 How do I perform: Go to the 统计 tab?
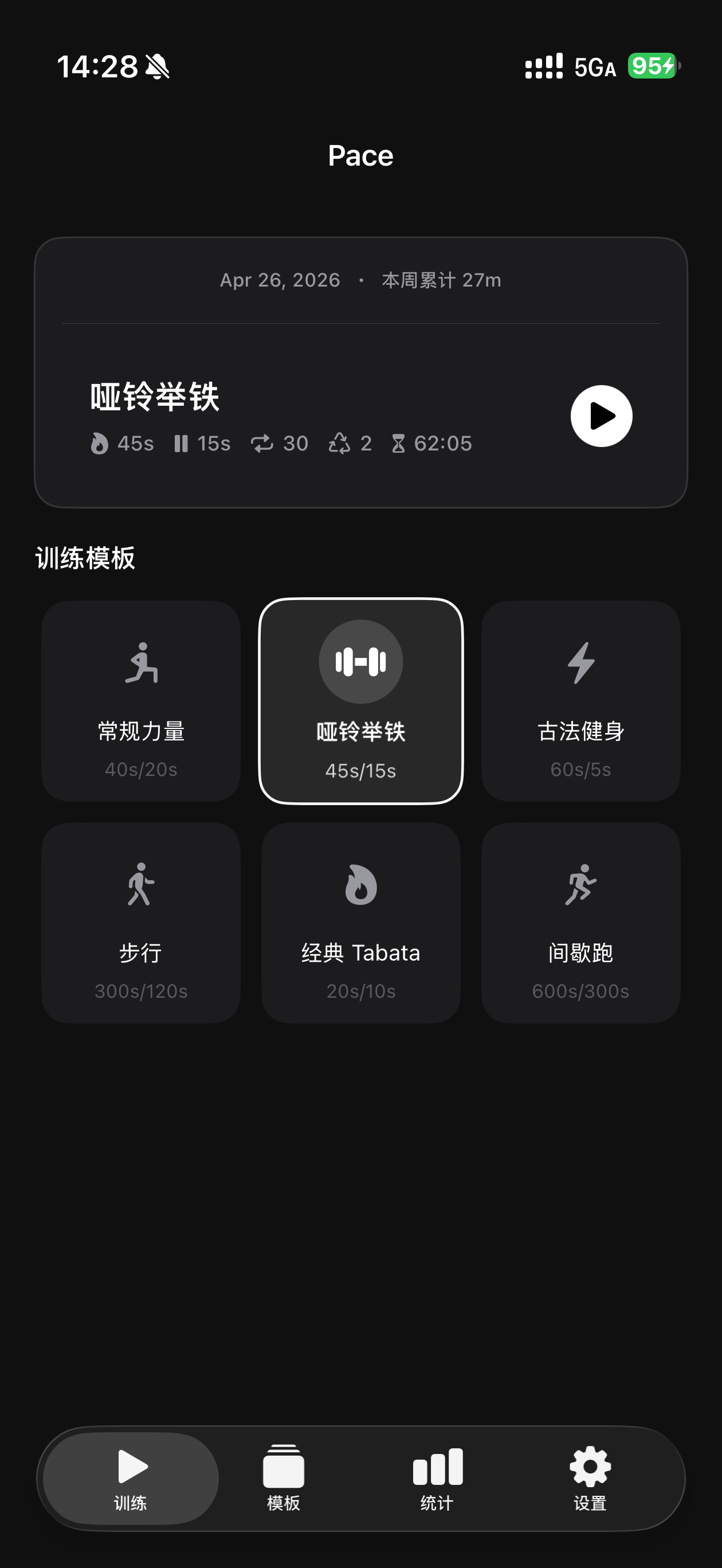click(437, 1478)
